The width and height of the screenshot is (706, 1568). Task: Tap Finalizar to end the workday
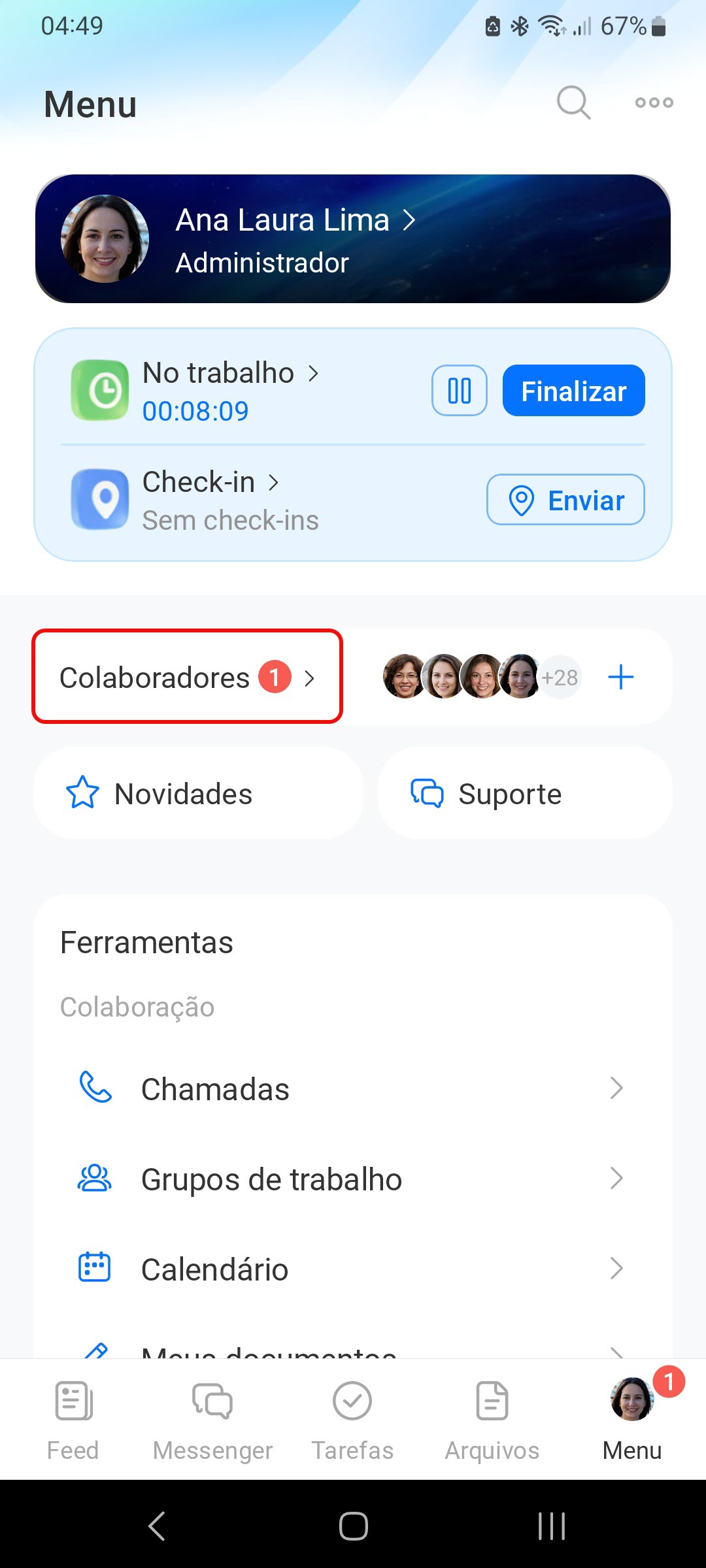[573, 391]
